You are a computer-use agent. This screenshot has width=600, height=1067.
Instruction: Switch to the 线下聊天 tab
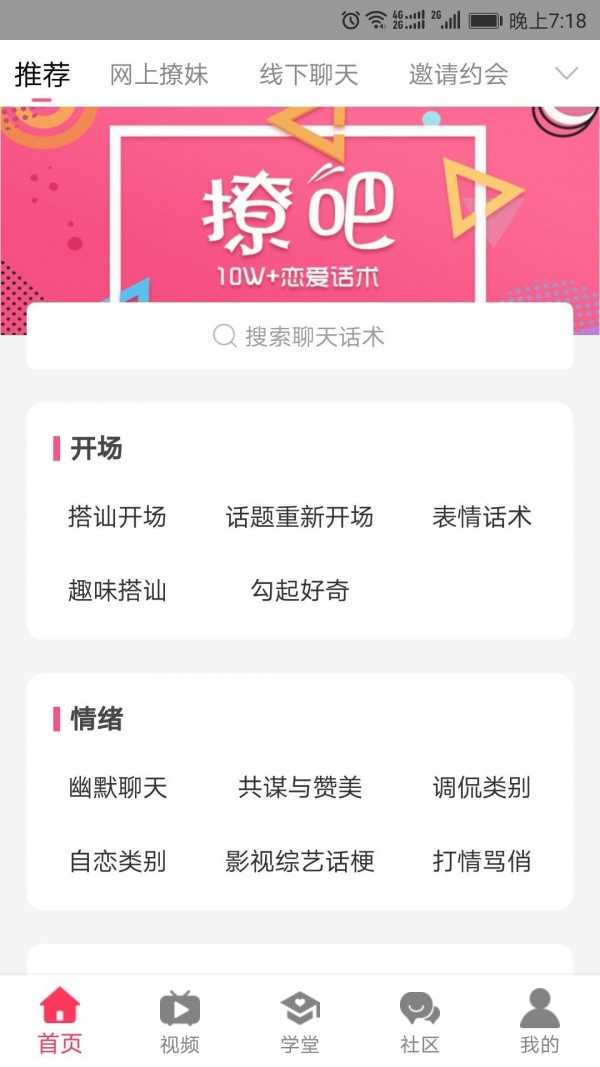tap(308, 74)
